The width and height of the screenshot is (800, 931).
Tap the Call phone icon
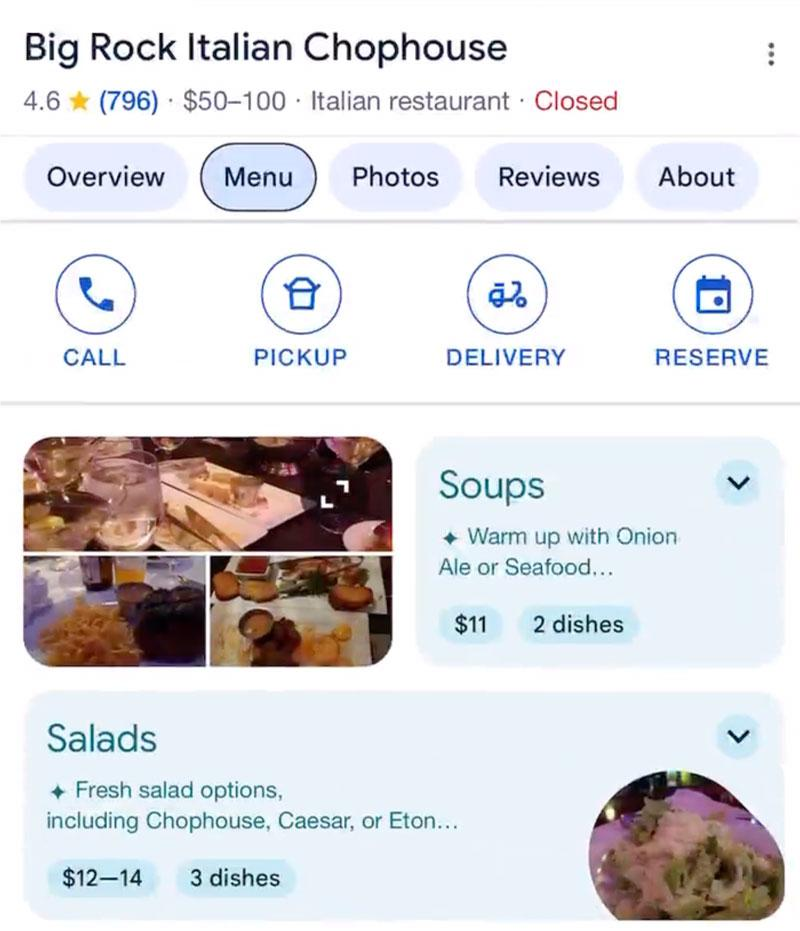coord(95,293)
